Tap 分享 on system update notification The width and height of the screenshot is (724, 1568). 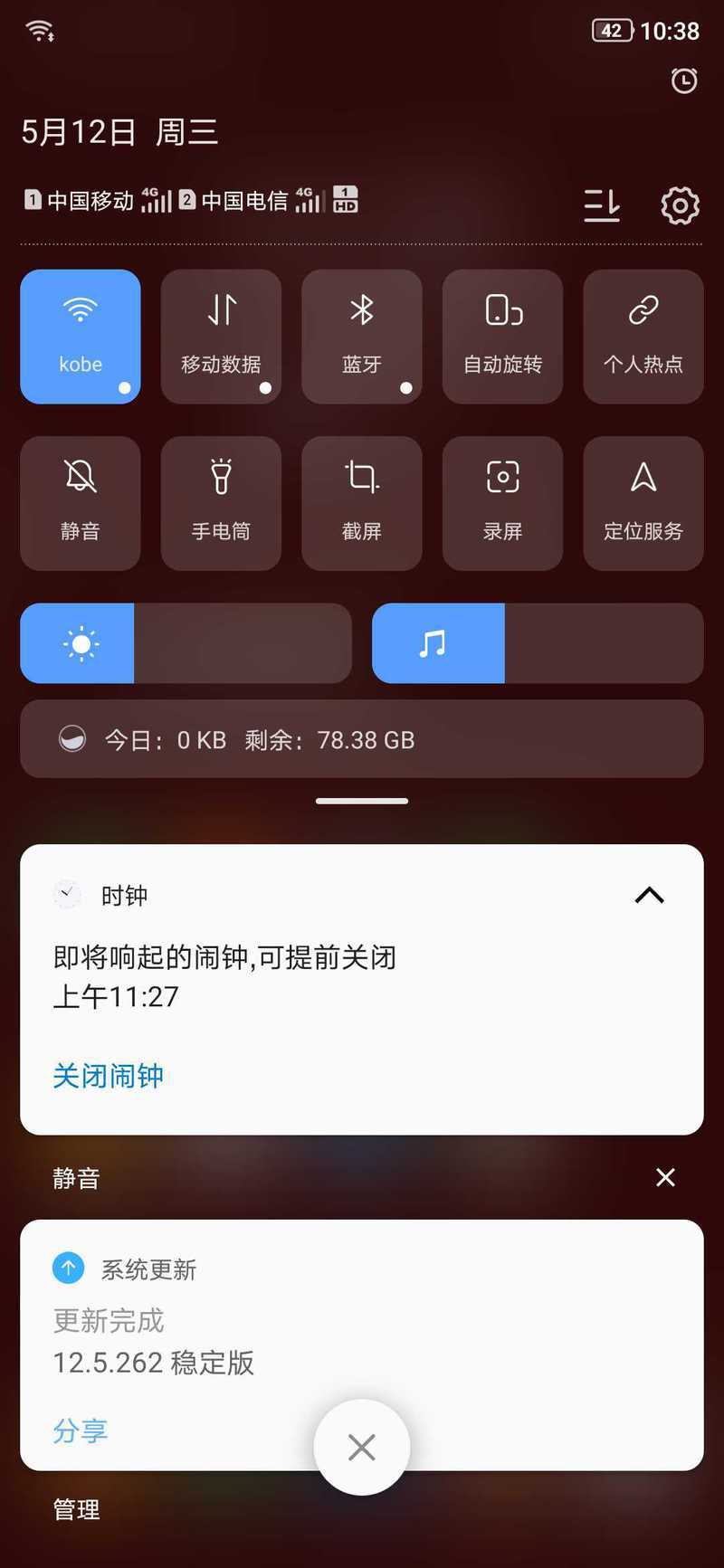tap(81, 1430)
